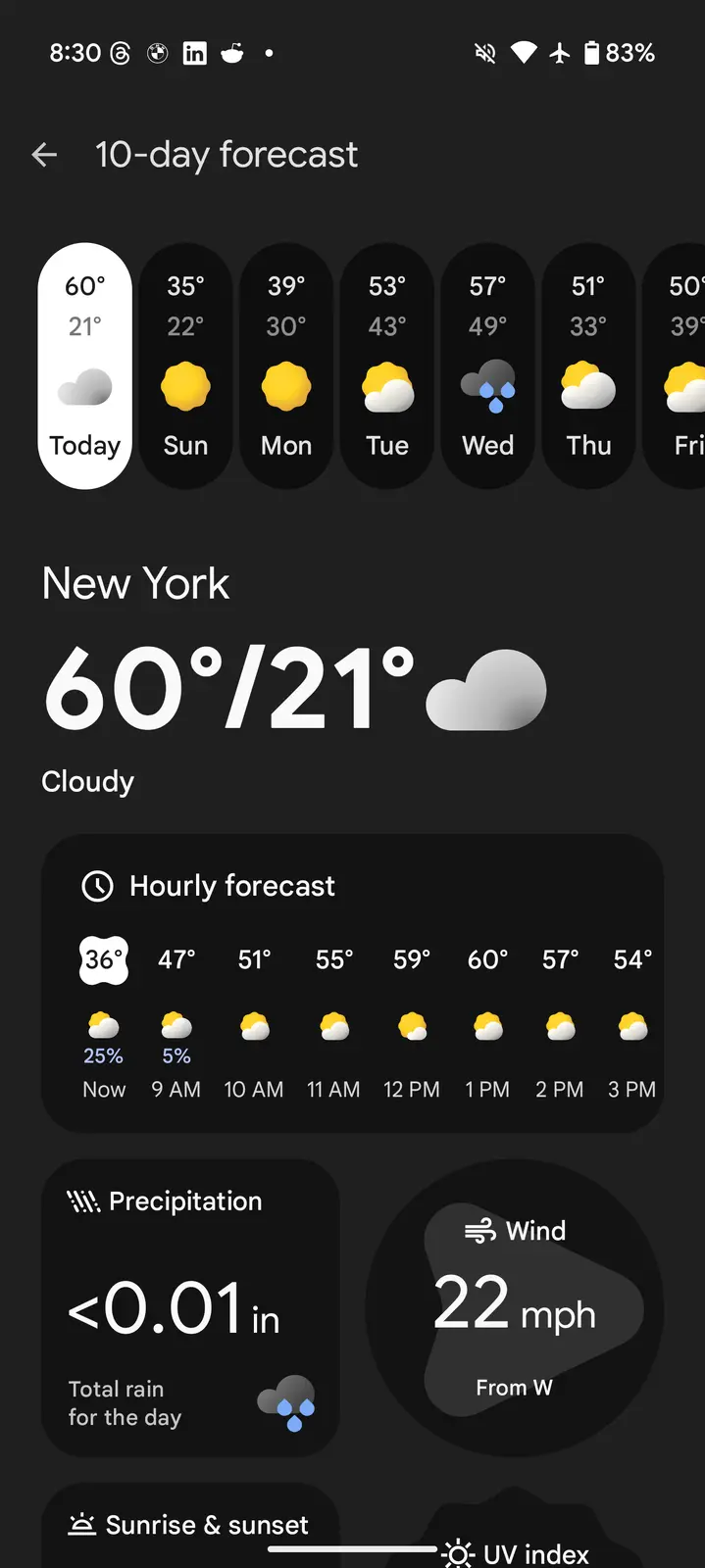This screenshot has width=705, height=1568.
Task: Open Wednesday's rainy forecast
Action: 488,366
